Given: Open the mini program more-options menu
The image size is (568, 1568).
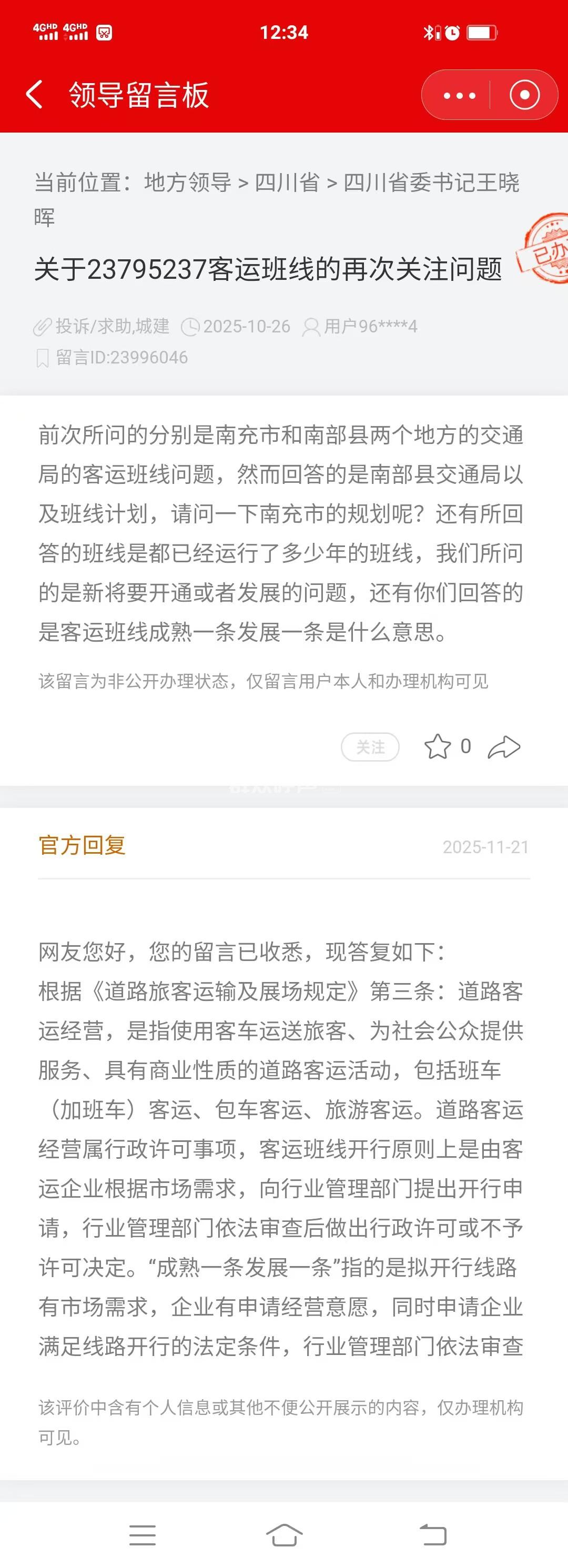Looking at the screenshot, I should (460, 96).
